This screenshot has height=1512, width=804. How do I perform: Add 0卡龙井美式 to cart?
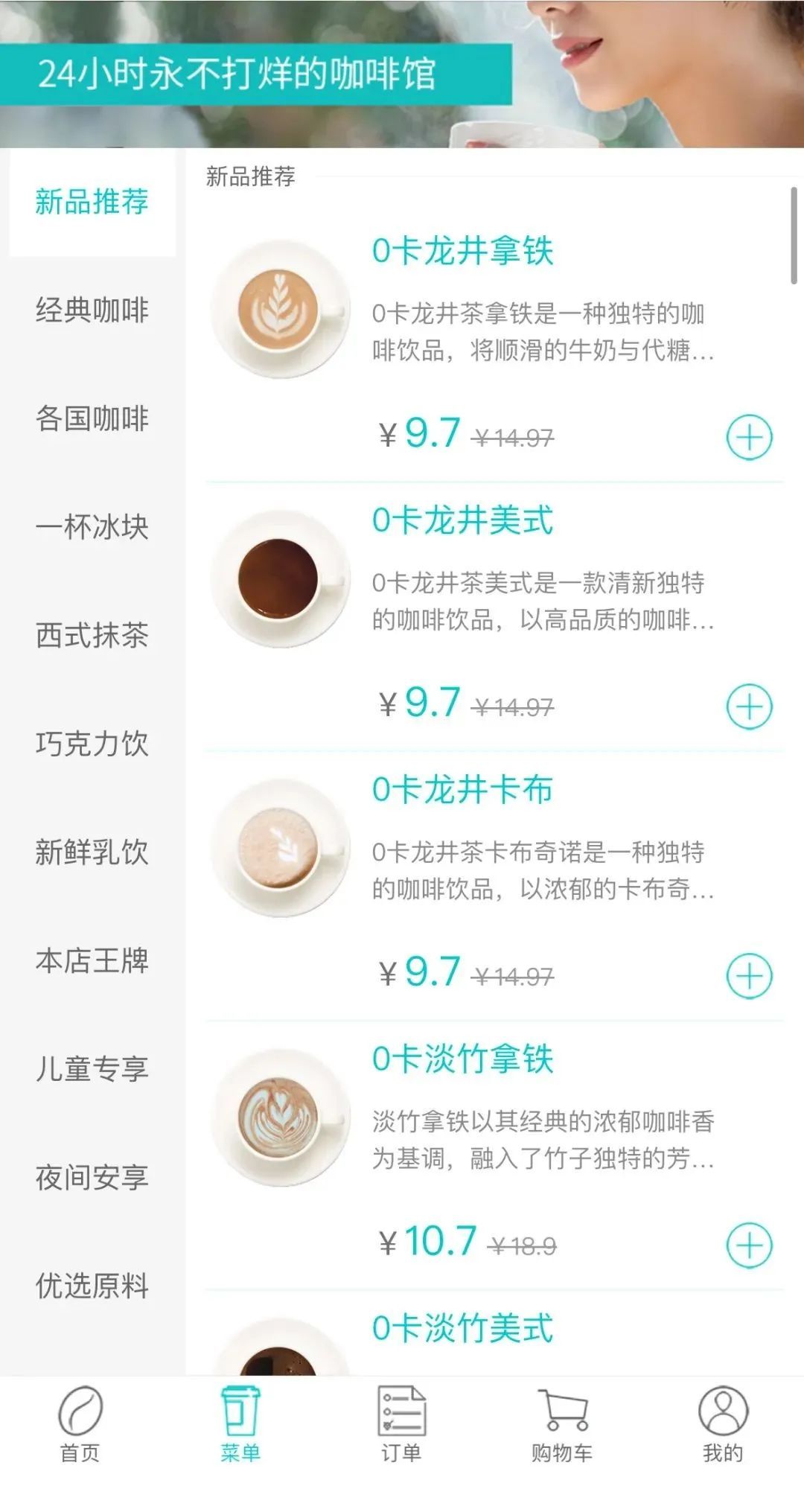tap(749, 707)
